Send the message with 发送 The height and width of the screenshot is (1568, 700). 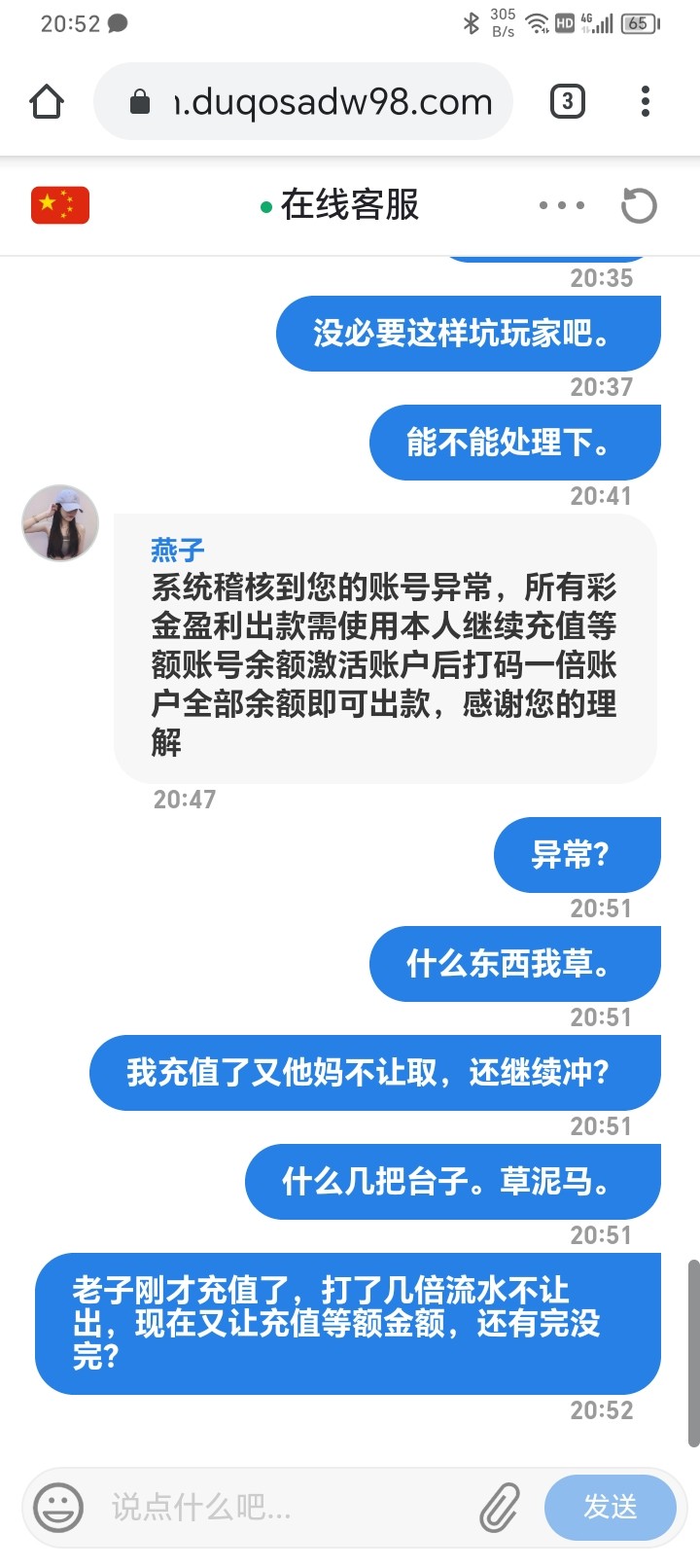[x=610, y=1508]
